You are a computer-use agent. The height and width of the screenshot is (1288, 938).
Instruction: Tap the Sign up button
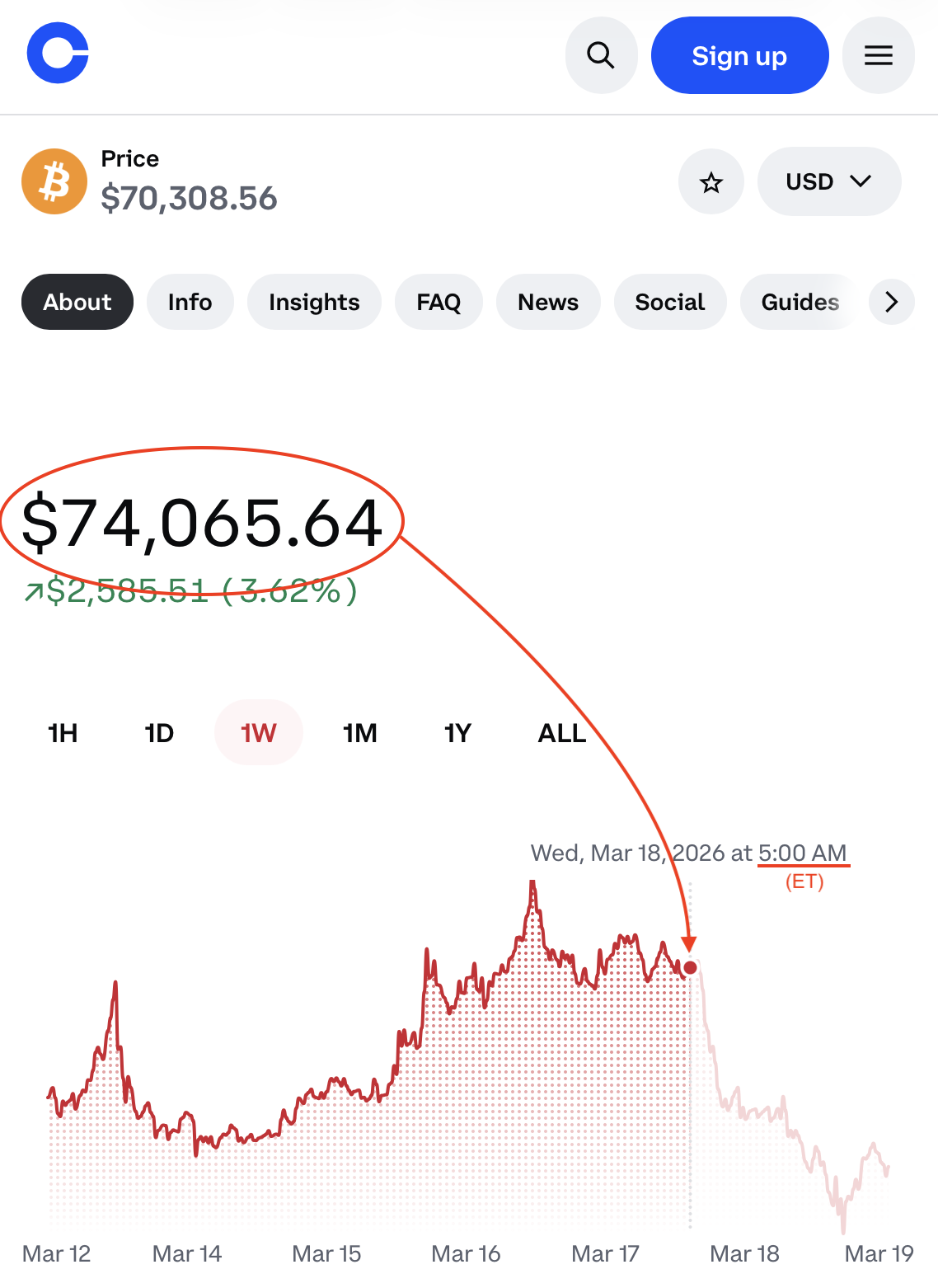739,55
